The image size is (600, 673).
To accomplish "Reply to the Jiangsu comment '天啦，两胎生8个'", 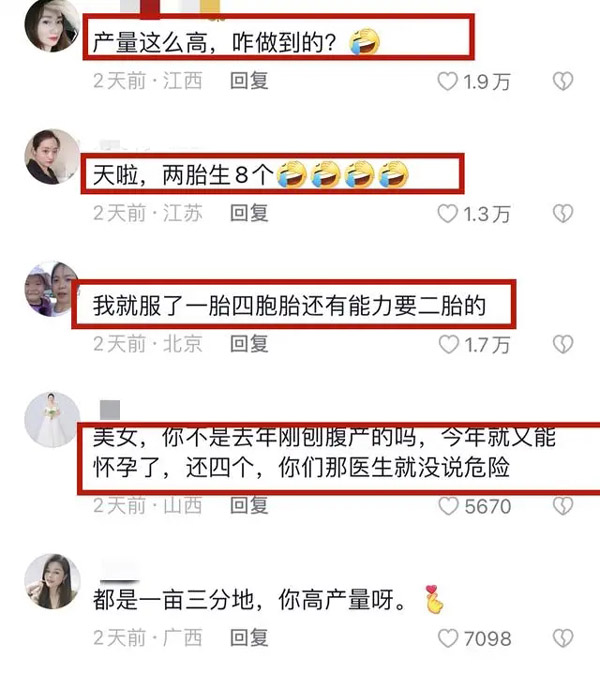I will click(249, 212).
